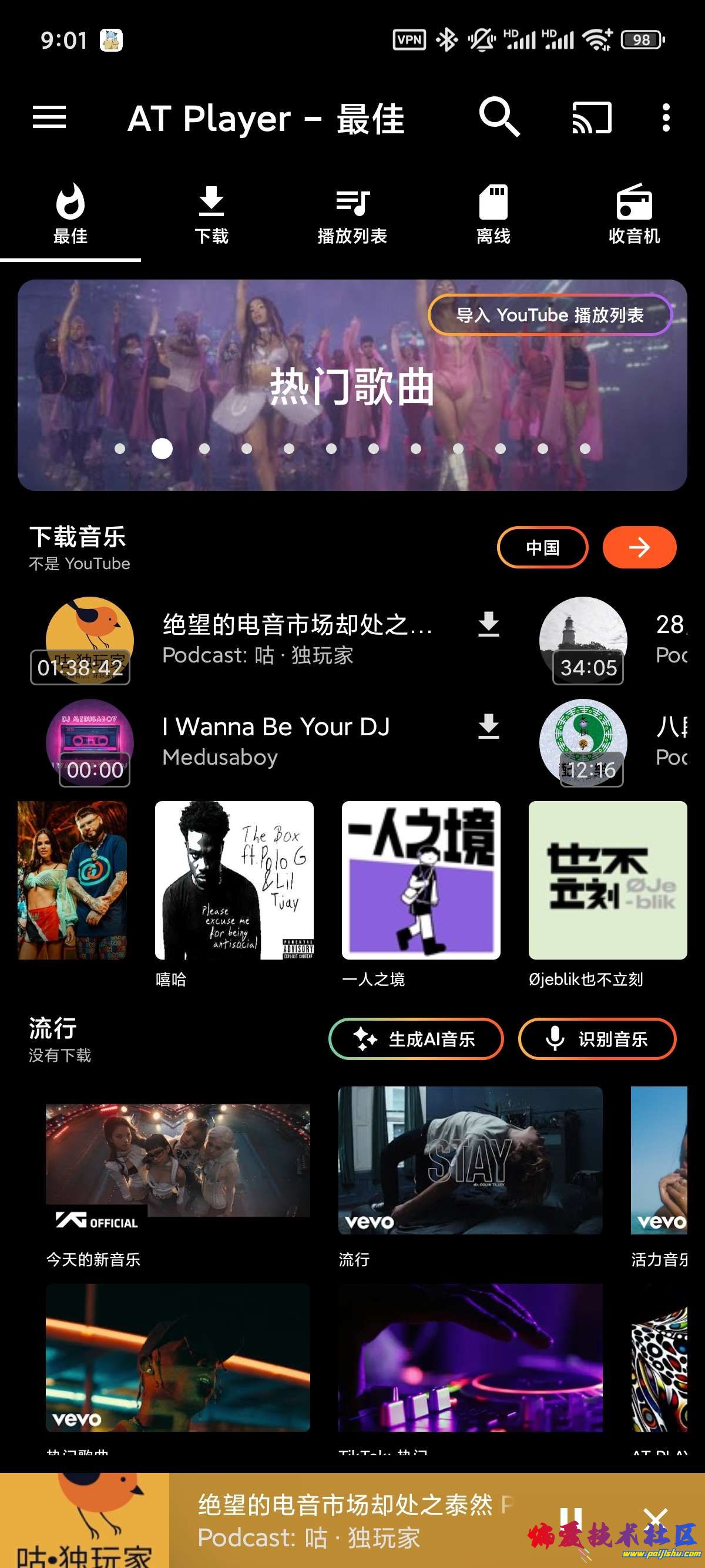The width and height of the screenshot is (705, 1568).
Task: Tap the 识别音乐 microphone button
Action: (x=597, y=1039)
